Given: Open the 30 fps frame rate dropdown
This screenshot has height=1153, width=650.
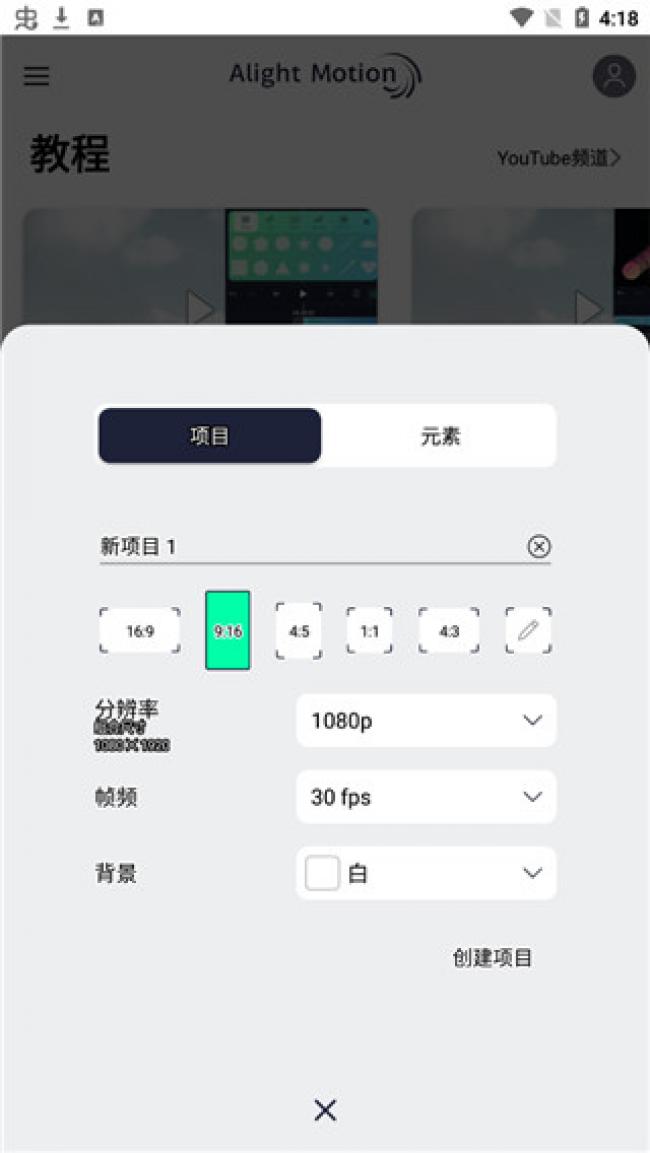Looking at the screenshot, I should click(426, 797).
